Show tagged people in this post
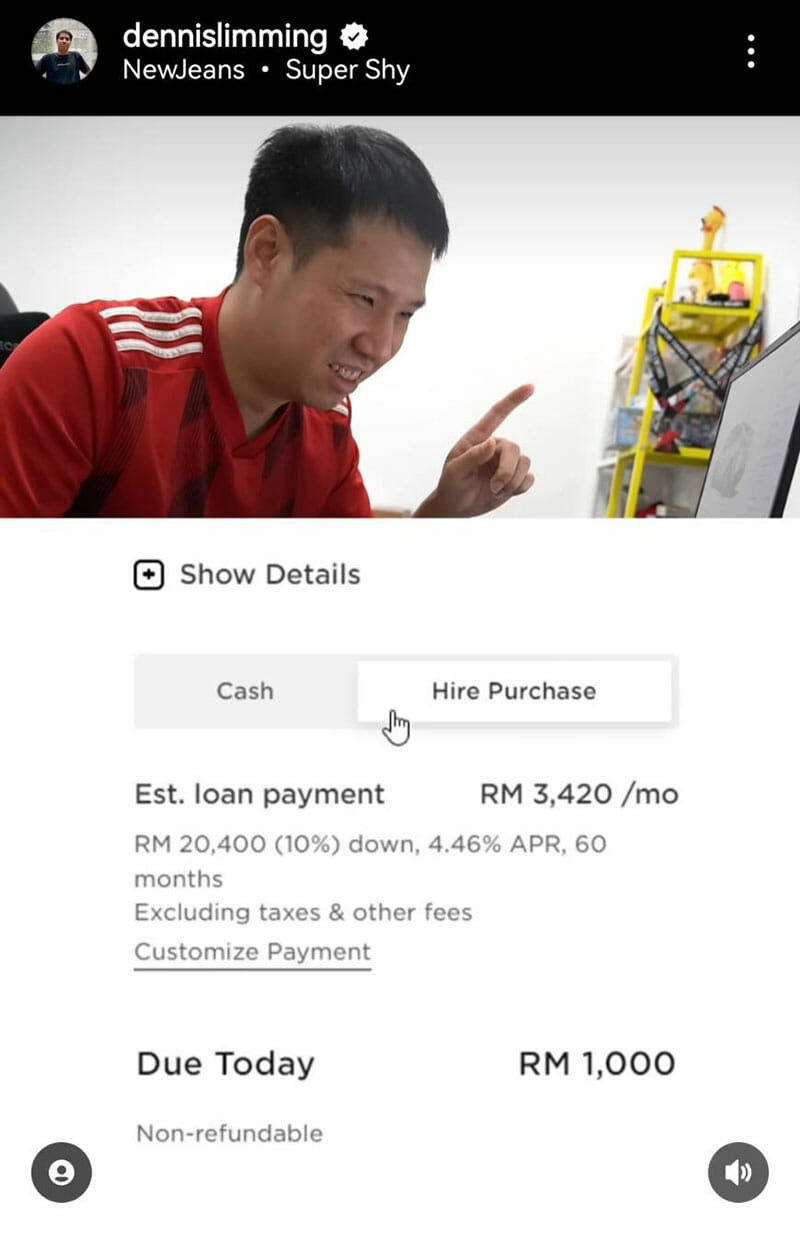 pyautogui.click(x=61, y=1172)
